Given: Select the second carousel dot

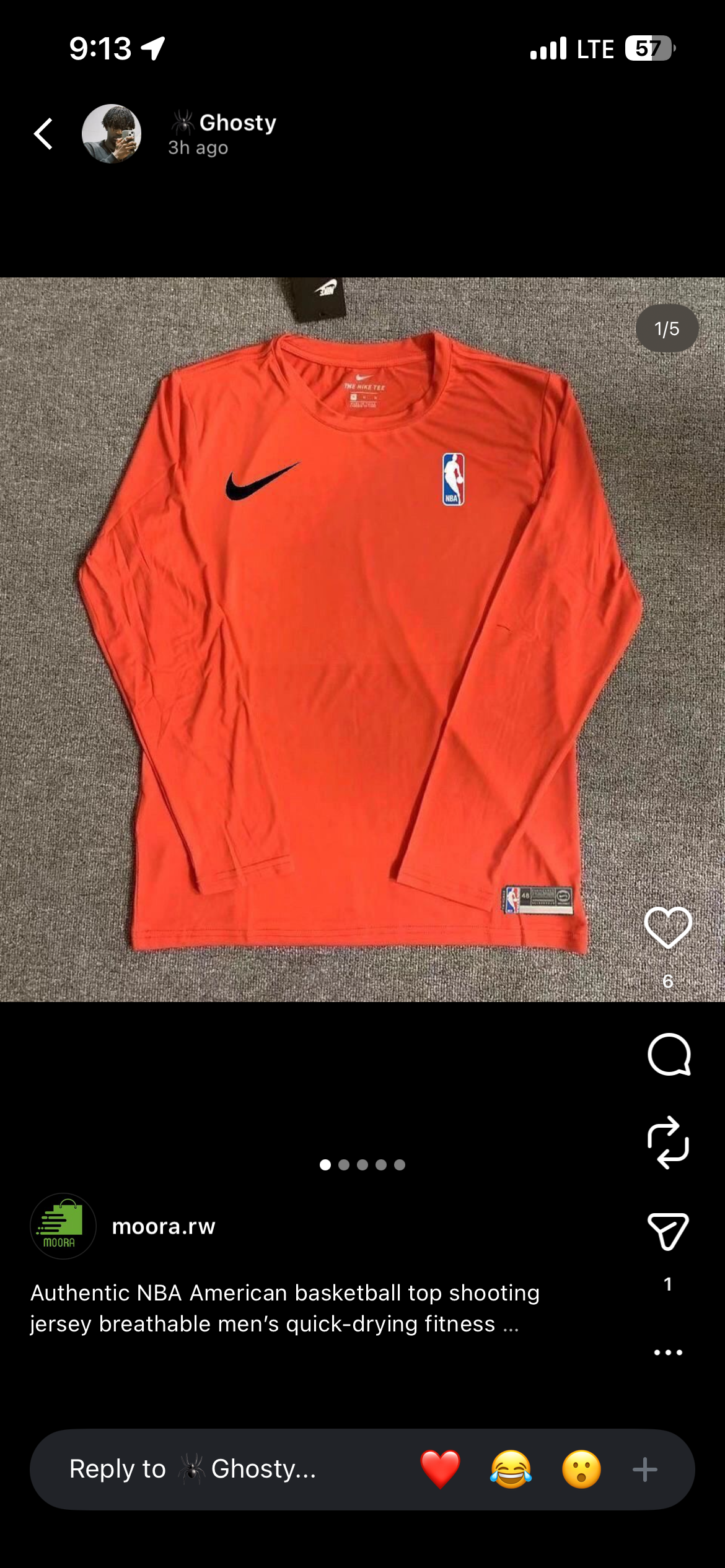Looking at the screenshot, I should (344, 1166).
